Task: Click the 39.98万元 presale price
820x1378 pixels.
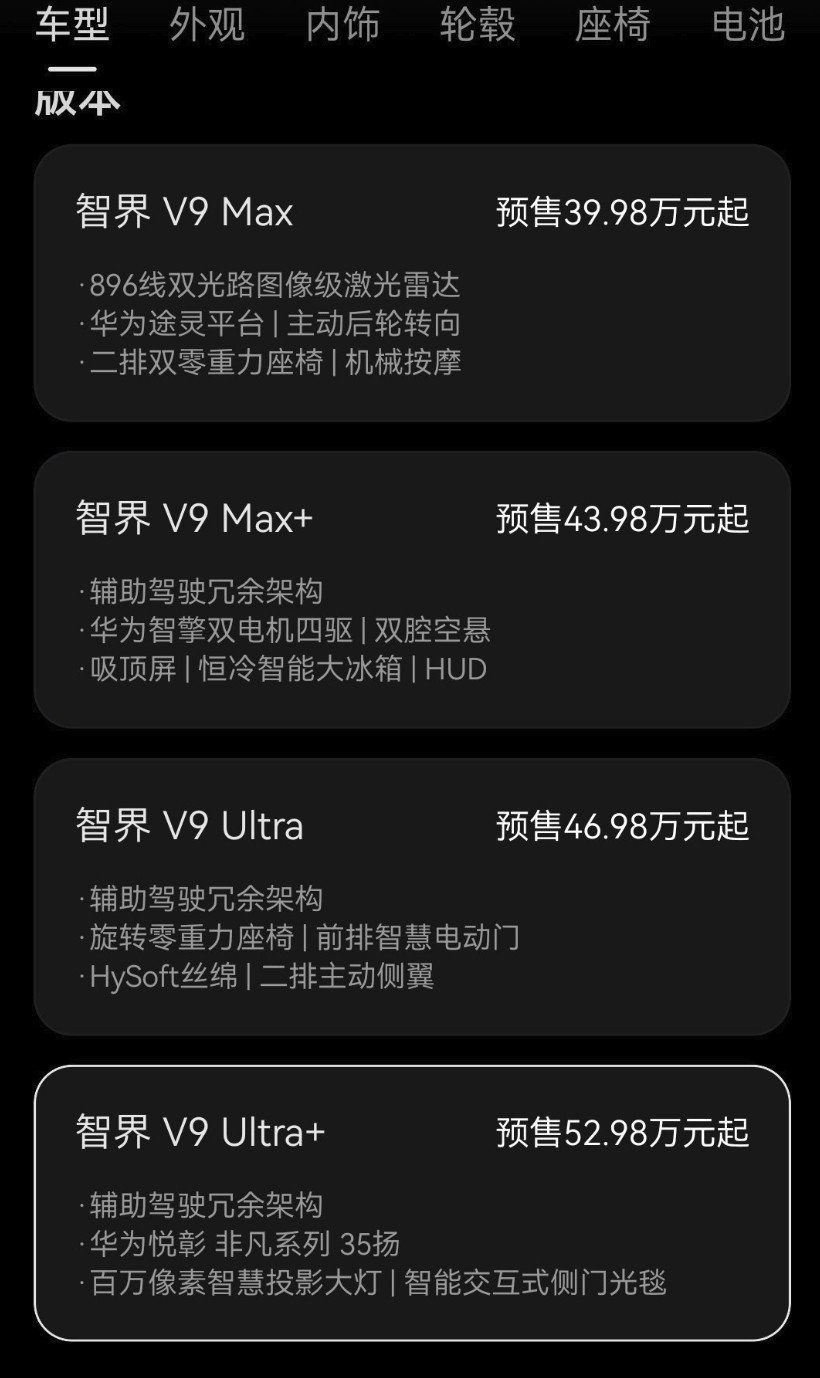Action: pyautogui.click(x=623, y=212)
